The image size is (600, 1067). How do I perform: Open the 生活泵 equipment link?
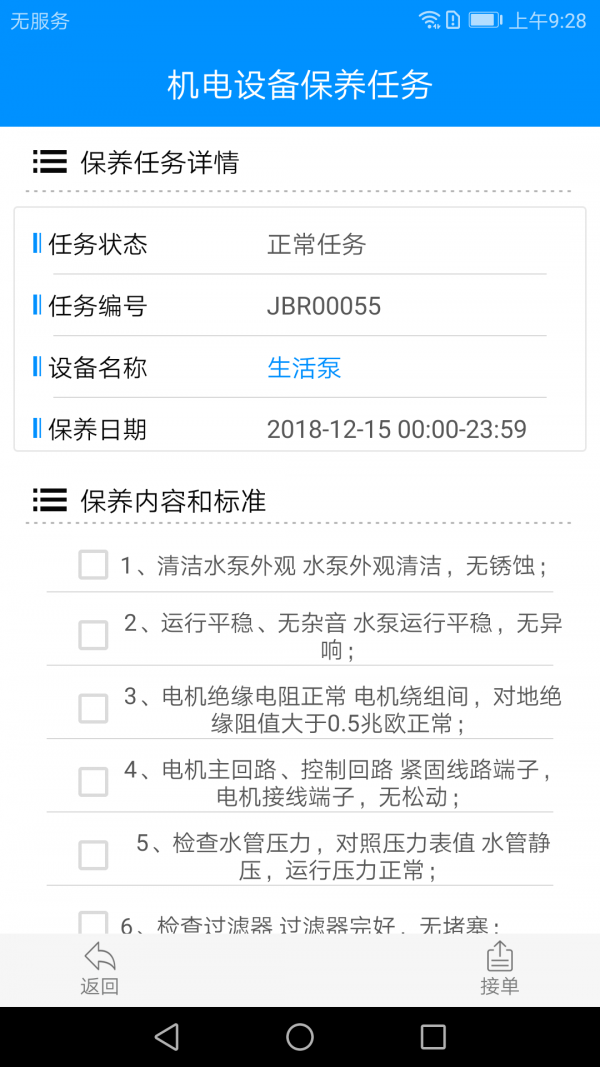coord(304,368)
